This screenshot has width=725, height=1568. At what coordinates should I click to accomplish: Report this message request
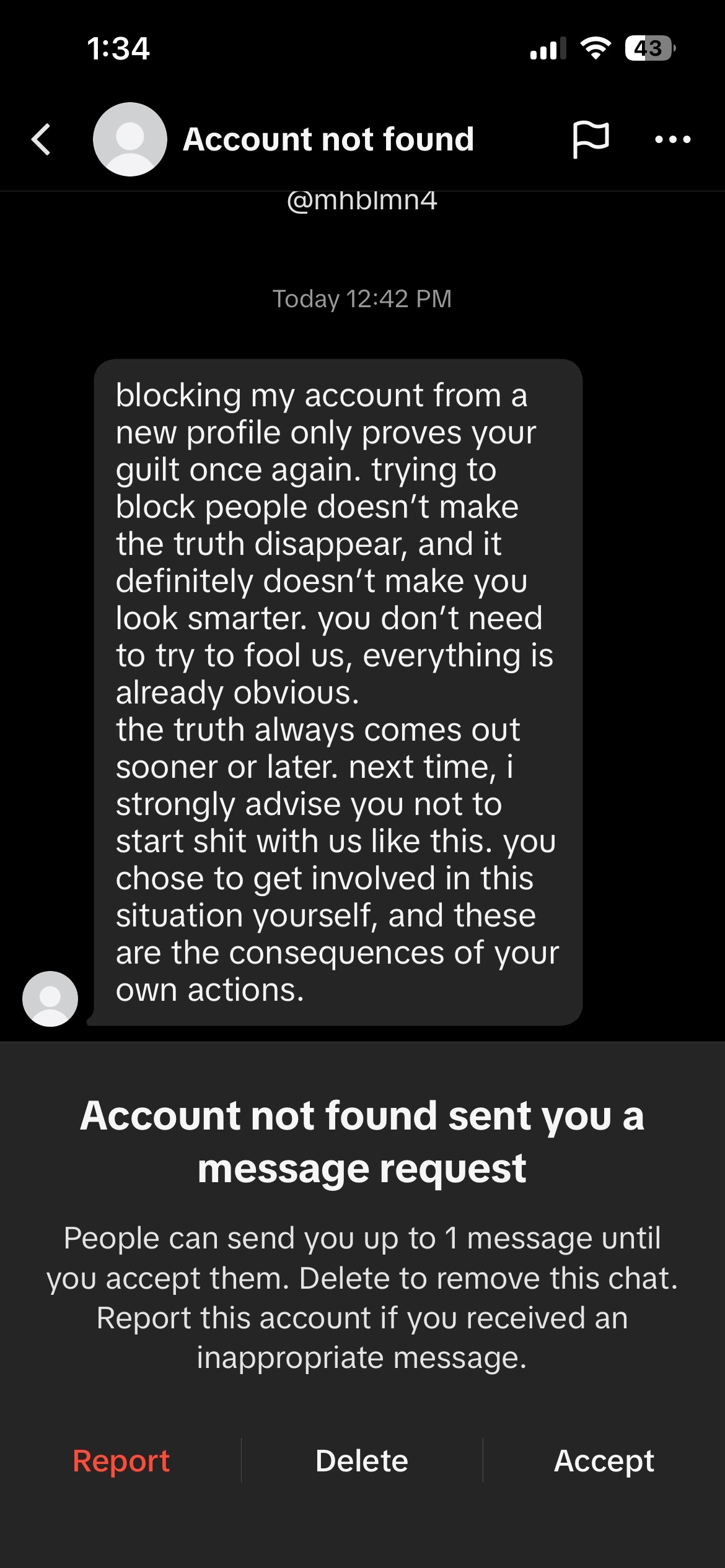[x=121, y=1461]
